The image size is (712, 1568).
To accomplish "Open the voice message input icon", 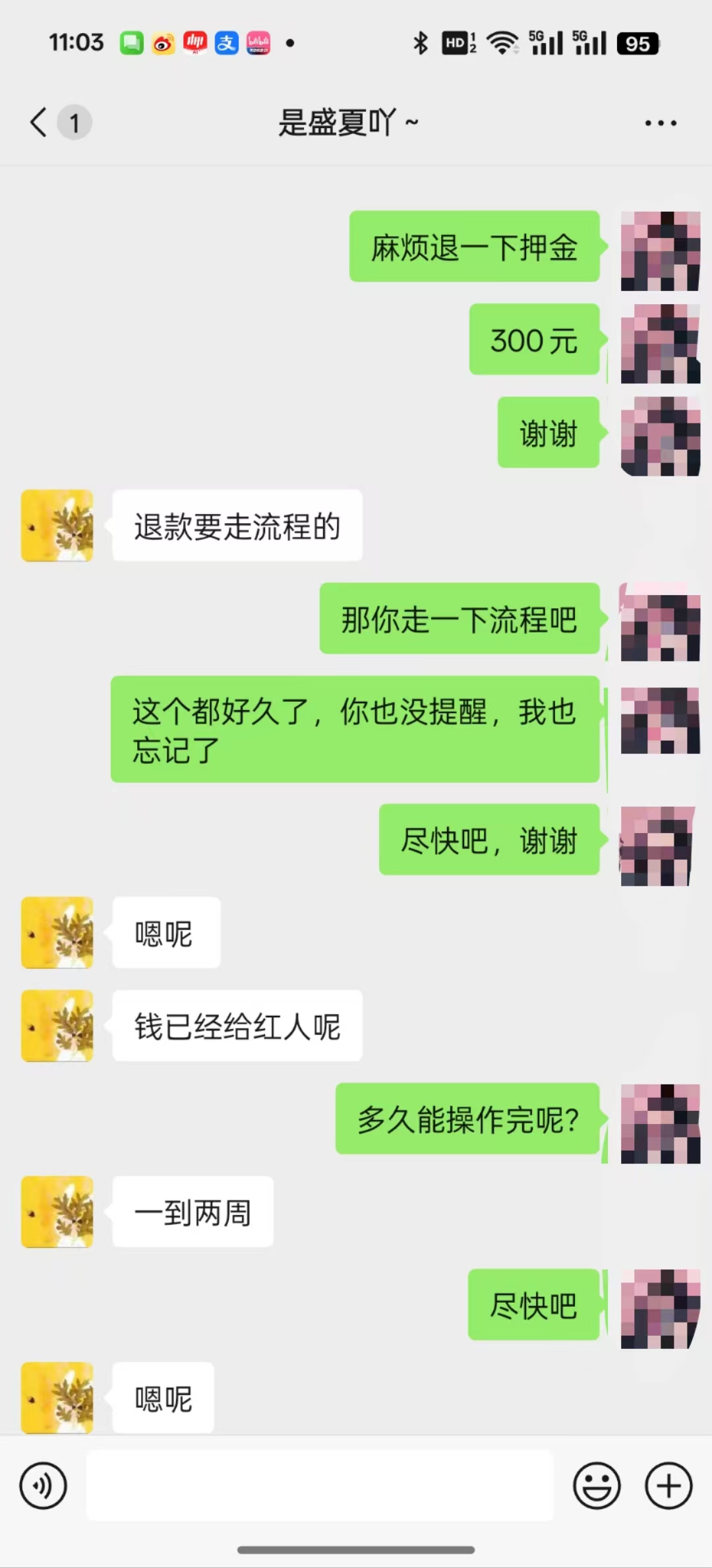I will pyautogui.click(x=44, y=1486).
